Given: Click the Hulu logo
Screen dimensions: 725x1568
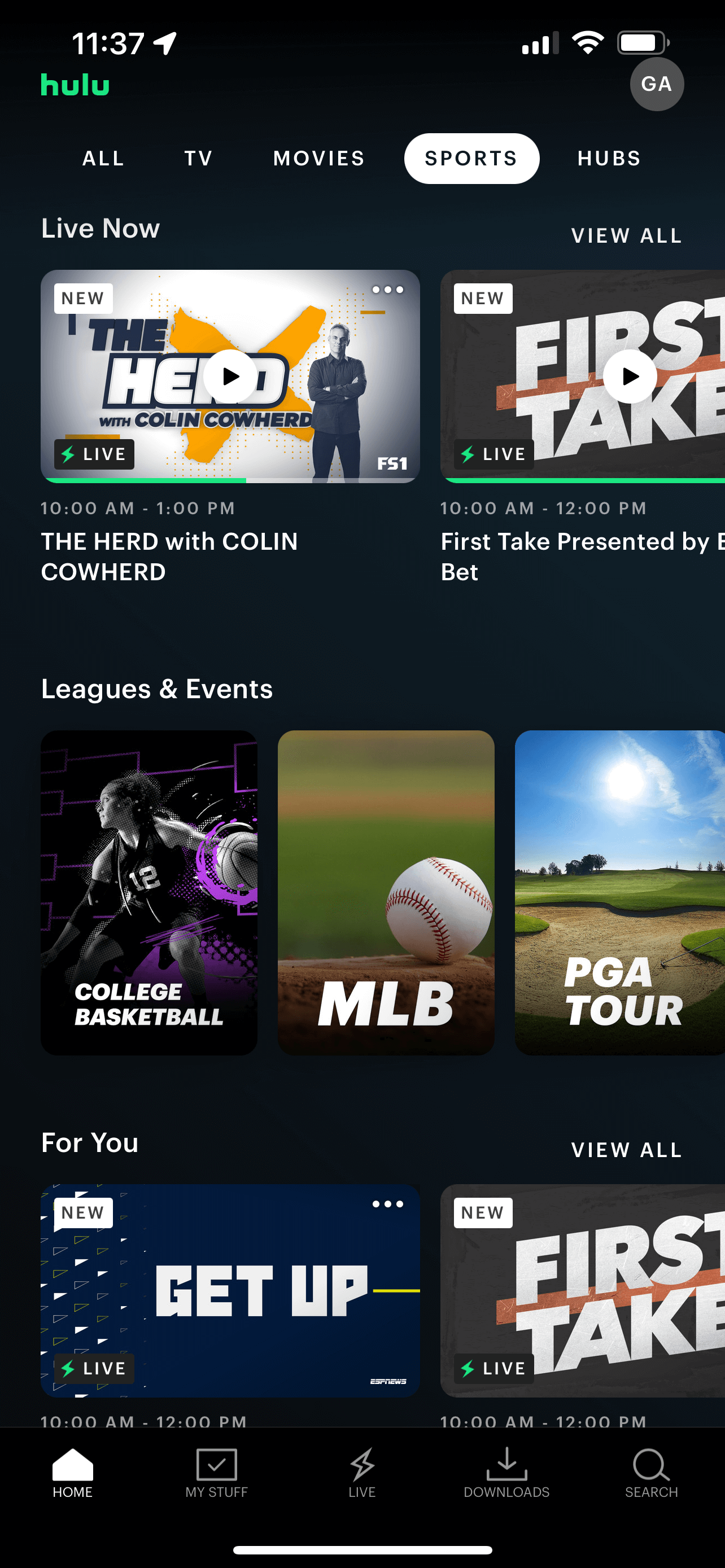Looking at the screenshot, I should tap(75, 85).
